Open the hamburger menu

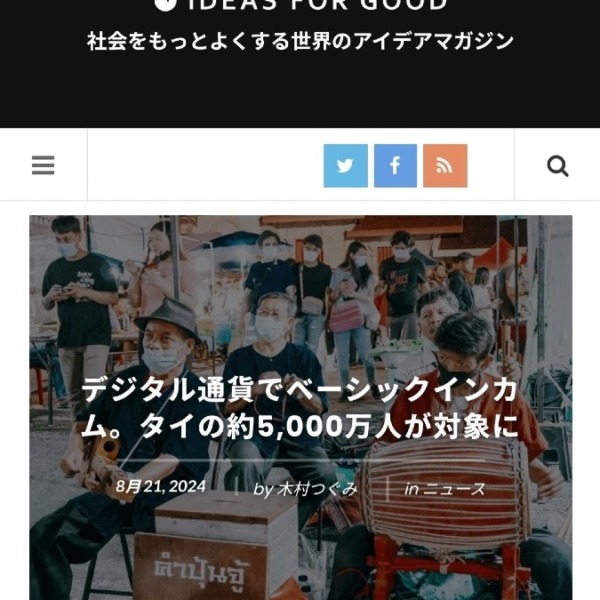[43, 166]
